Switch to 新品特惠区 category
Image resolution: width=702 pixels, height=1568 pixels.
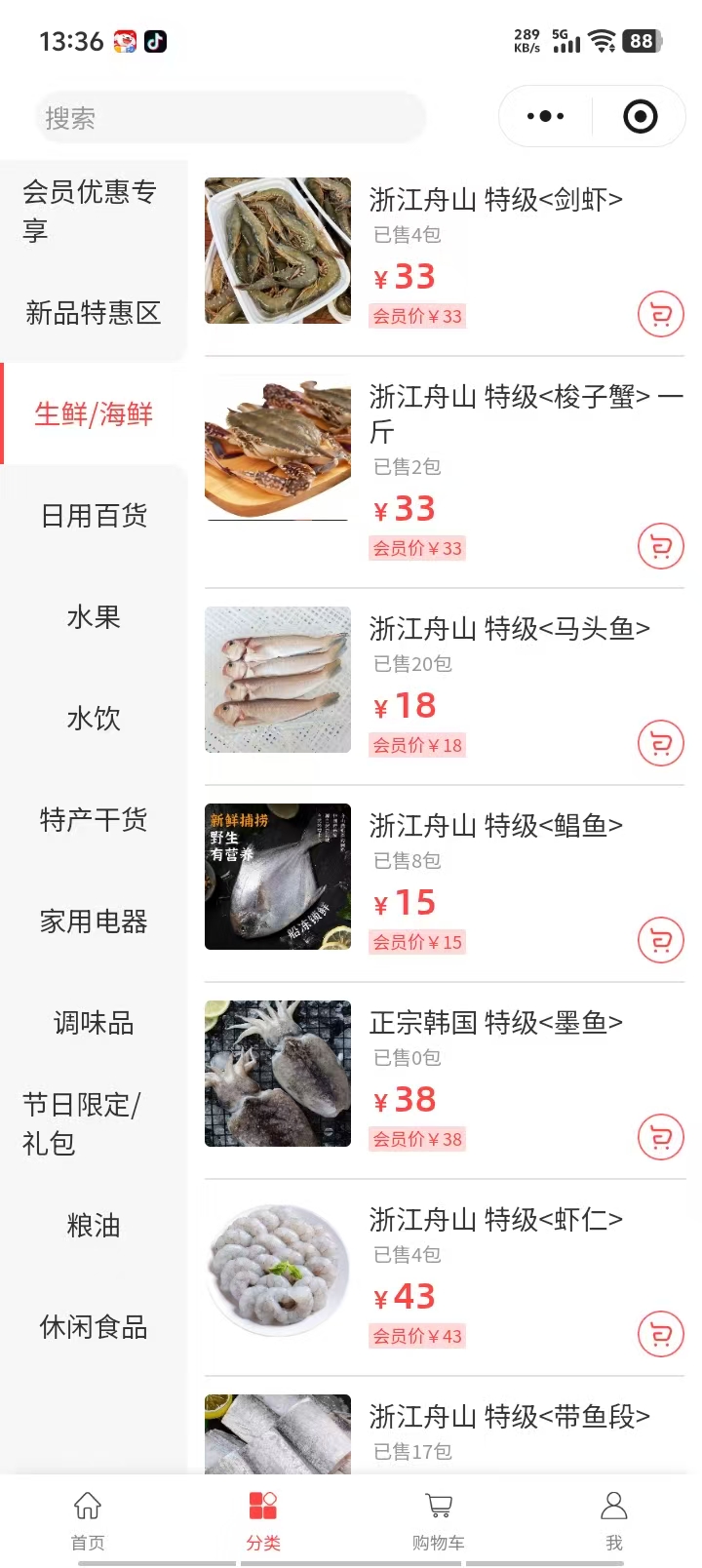tap(93, 313)
